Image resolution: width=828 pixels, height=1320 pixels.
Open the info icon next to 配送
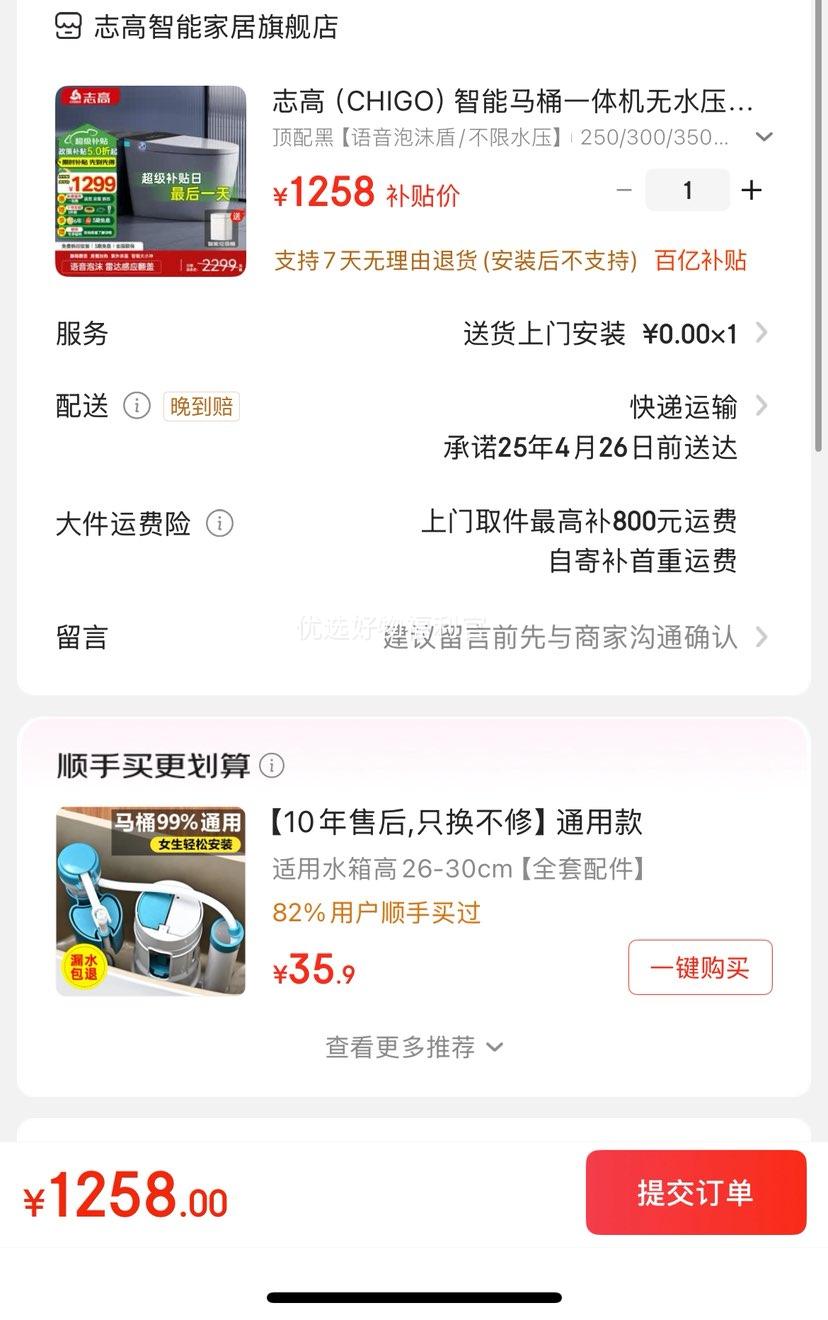click(x=136, y=405)
